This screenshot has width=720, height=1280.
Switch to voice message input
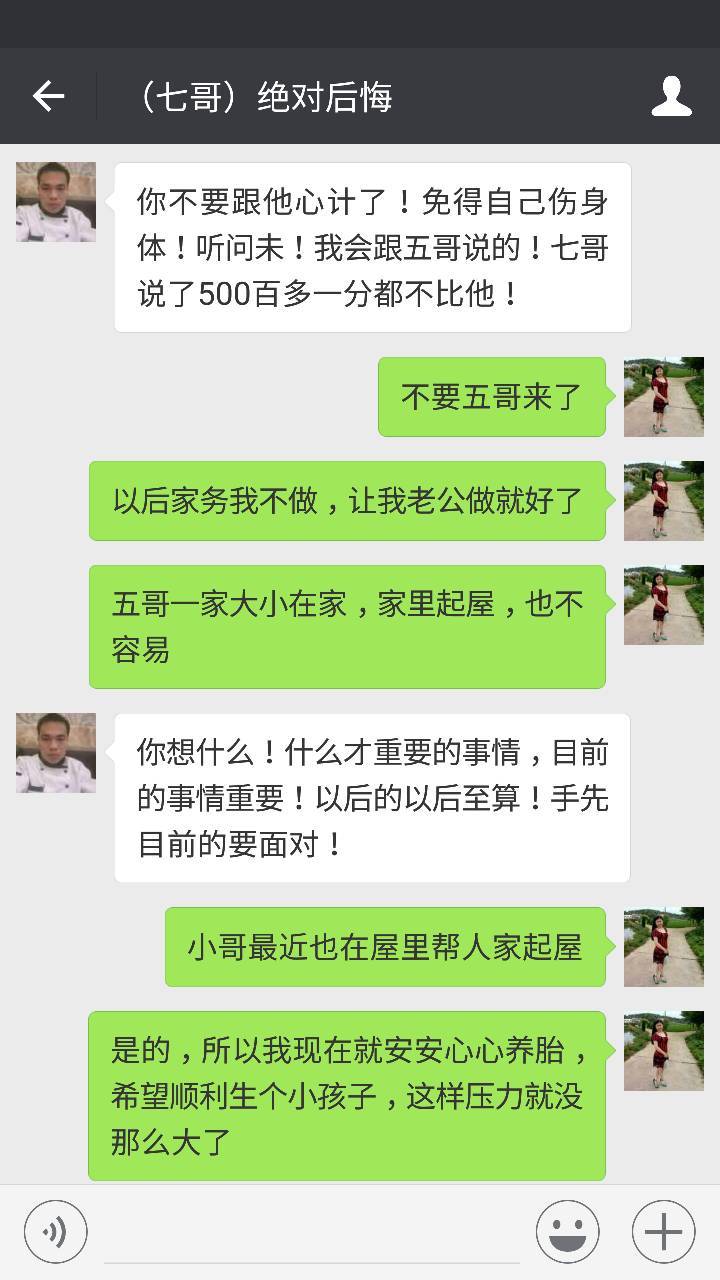(x=56, y=1232)
